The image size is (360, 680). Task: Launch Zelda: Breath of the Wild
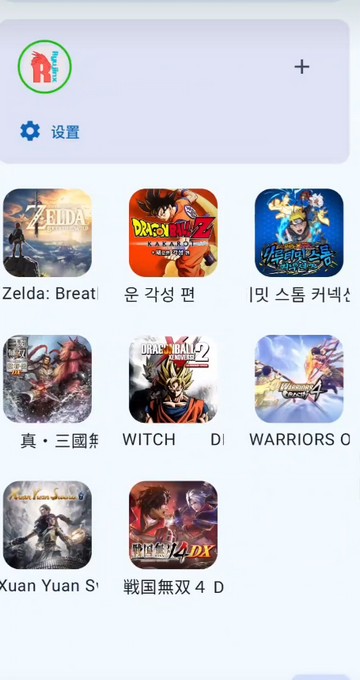(47, 232)
